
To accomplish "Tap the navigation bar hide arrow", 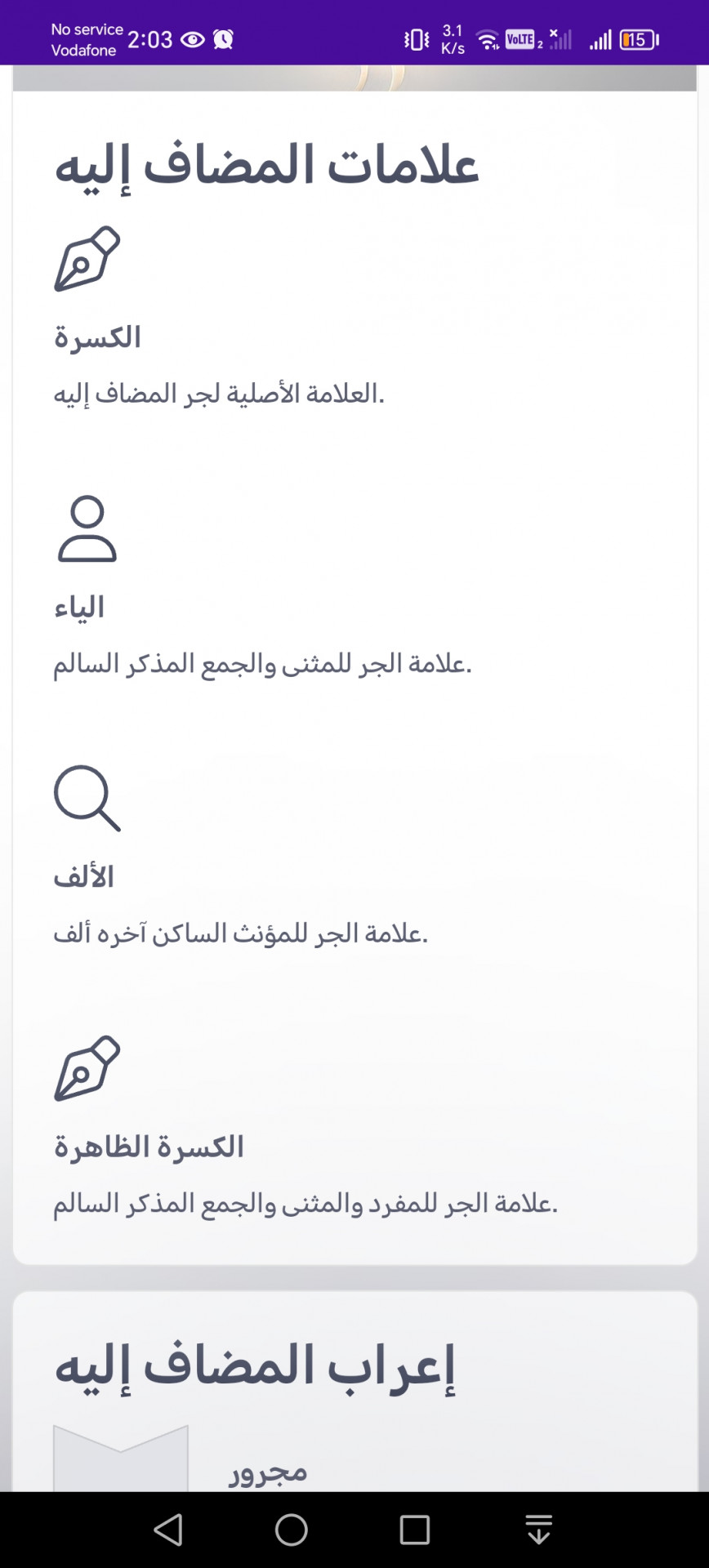I will [538, 1530].
